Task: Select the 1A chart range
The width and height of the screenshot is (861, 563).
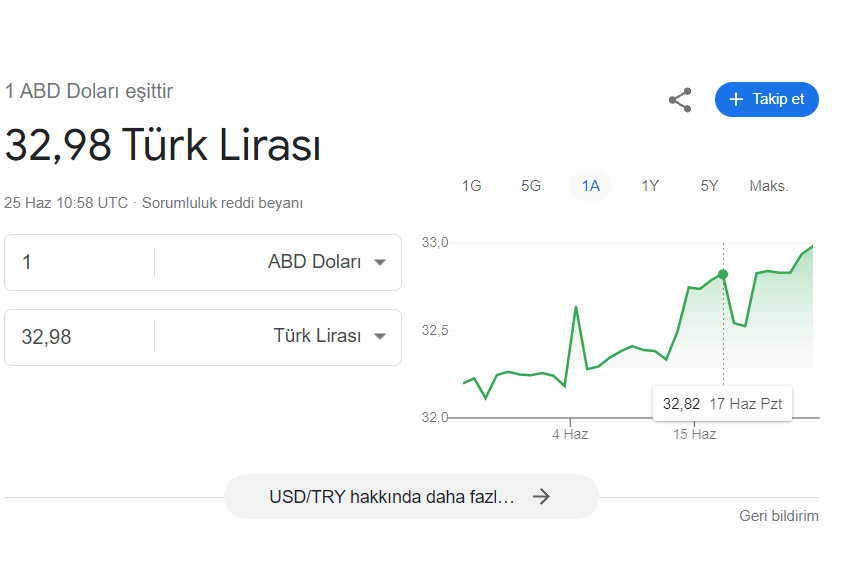Action: [x=590, y=186]
